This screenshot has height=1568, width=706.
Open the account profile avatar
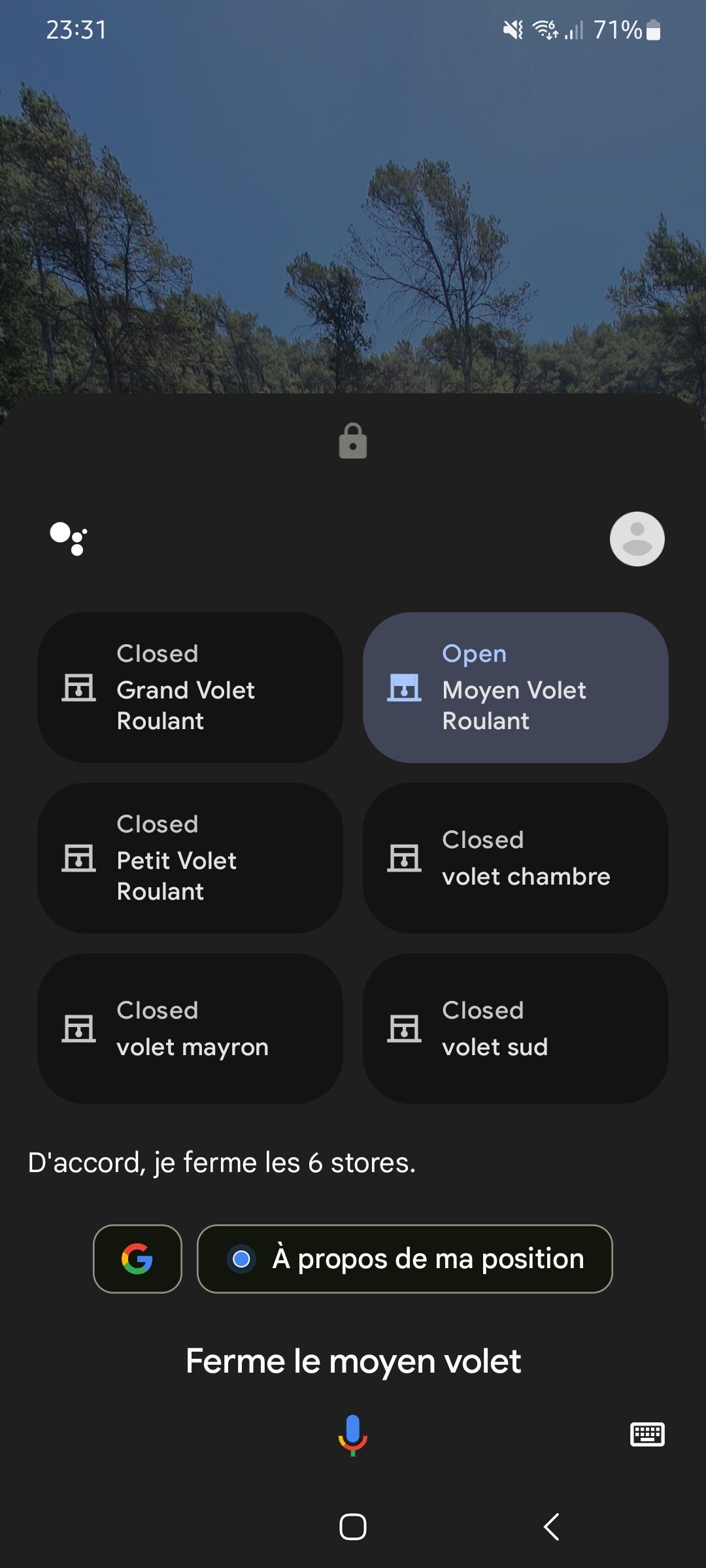point(637,539)
